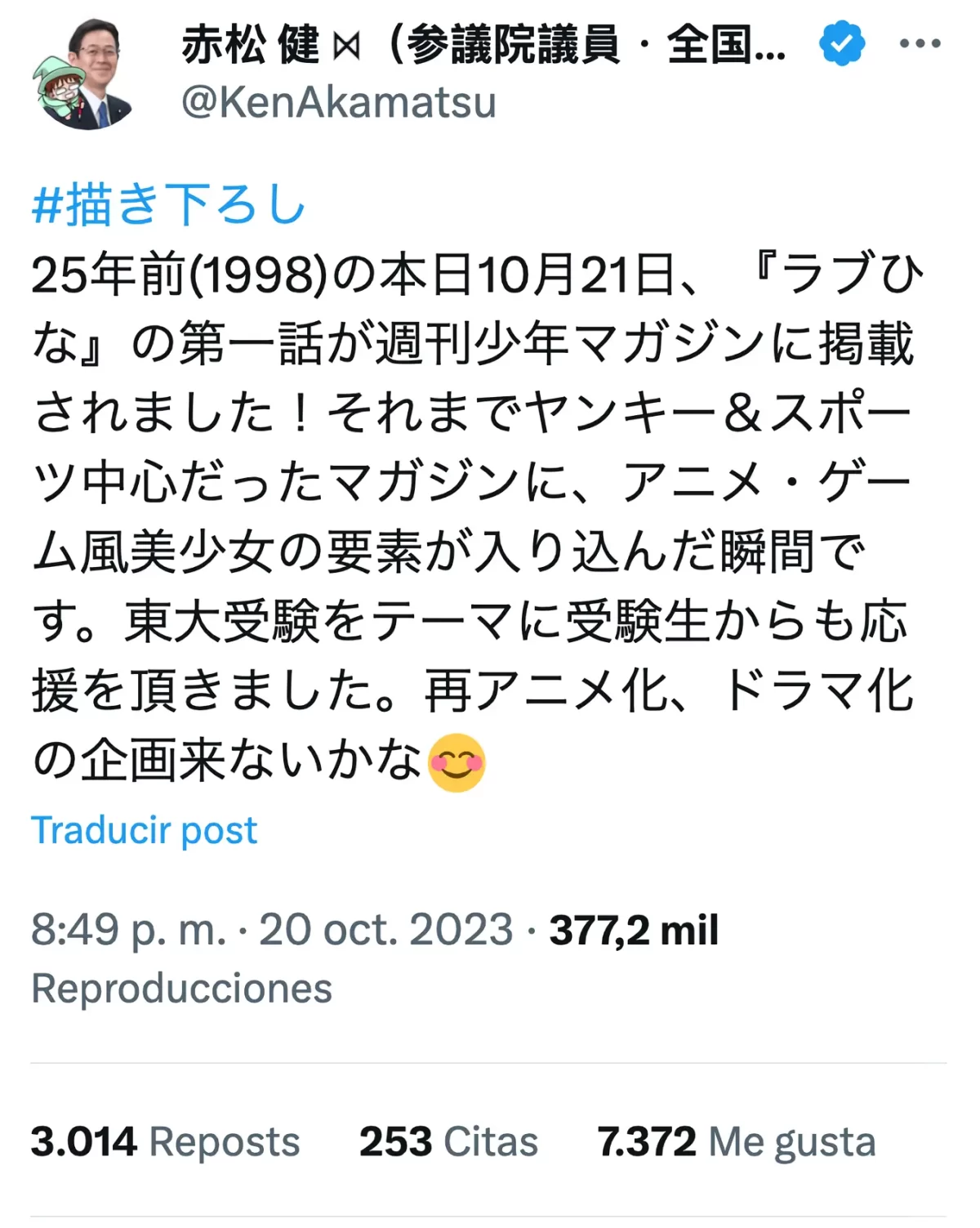Open the @KenAkamatsu profile name
This screenshot has width=980, height=1228.
point(338,103)
